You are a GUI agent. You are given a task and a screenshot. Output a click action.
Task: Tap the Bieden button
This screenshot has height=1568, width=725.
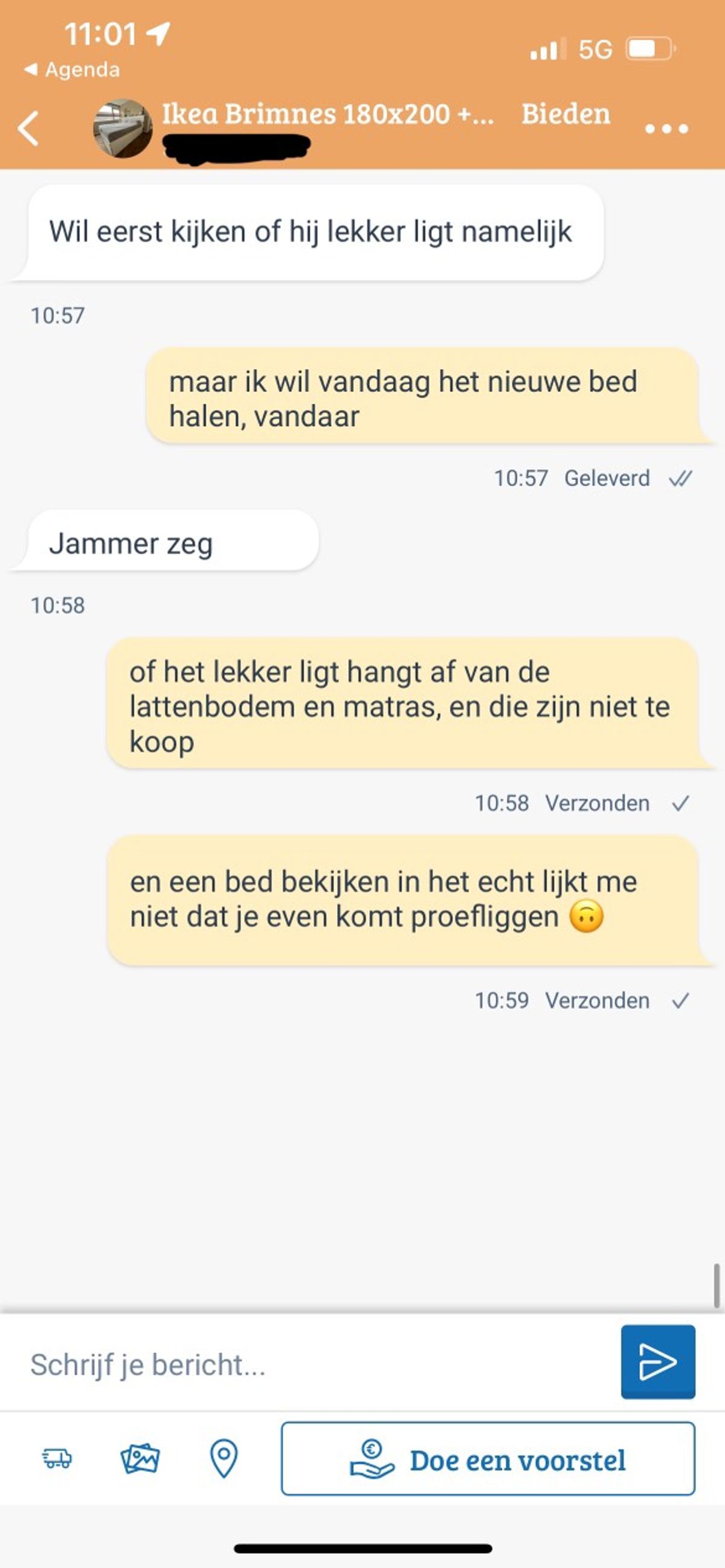565,115
